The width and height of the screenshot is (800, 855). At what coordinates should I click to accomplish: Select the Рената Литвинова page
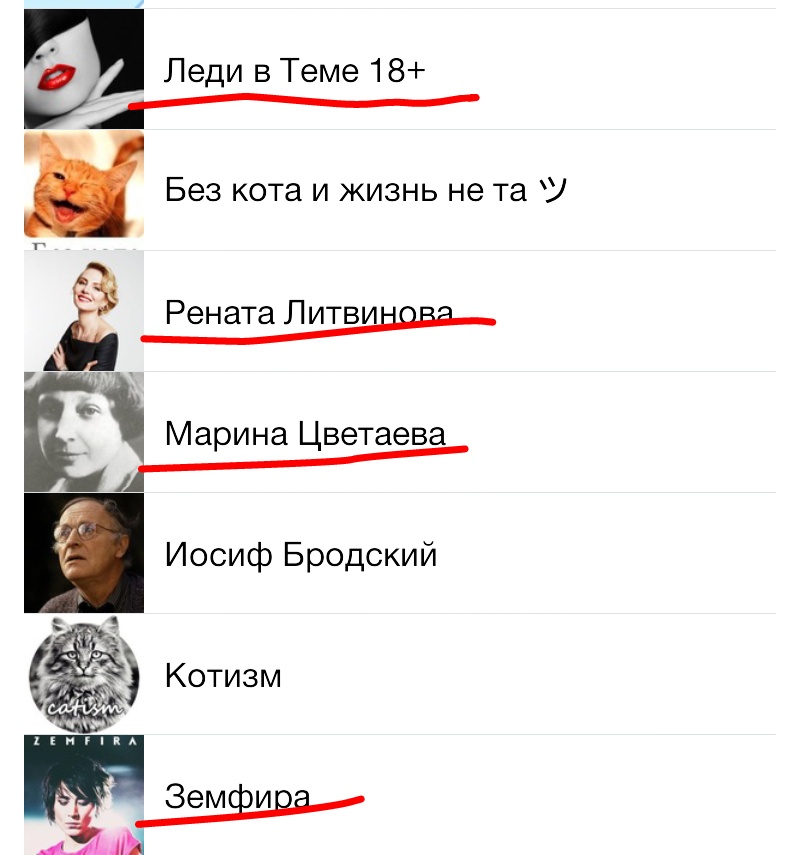pos(308,312)
